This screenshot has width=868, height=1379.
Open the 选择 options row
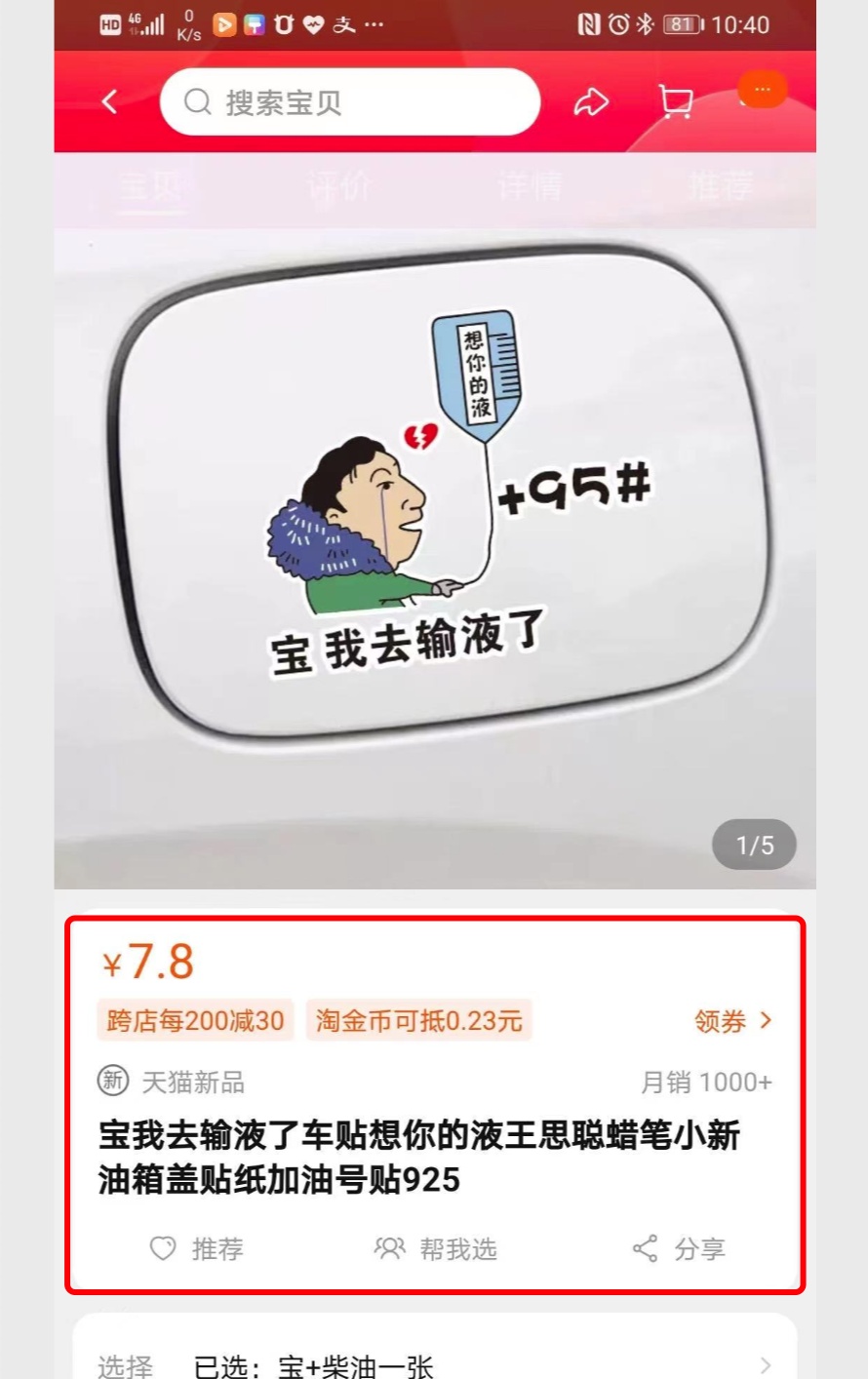click(x=434, y=1365)
